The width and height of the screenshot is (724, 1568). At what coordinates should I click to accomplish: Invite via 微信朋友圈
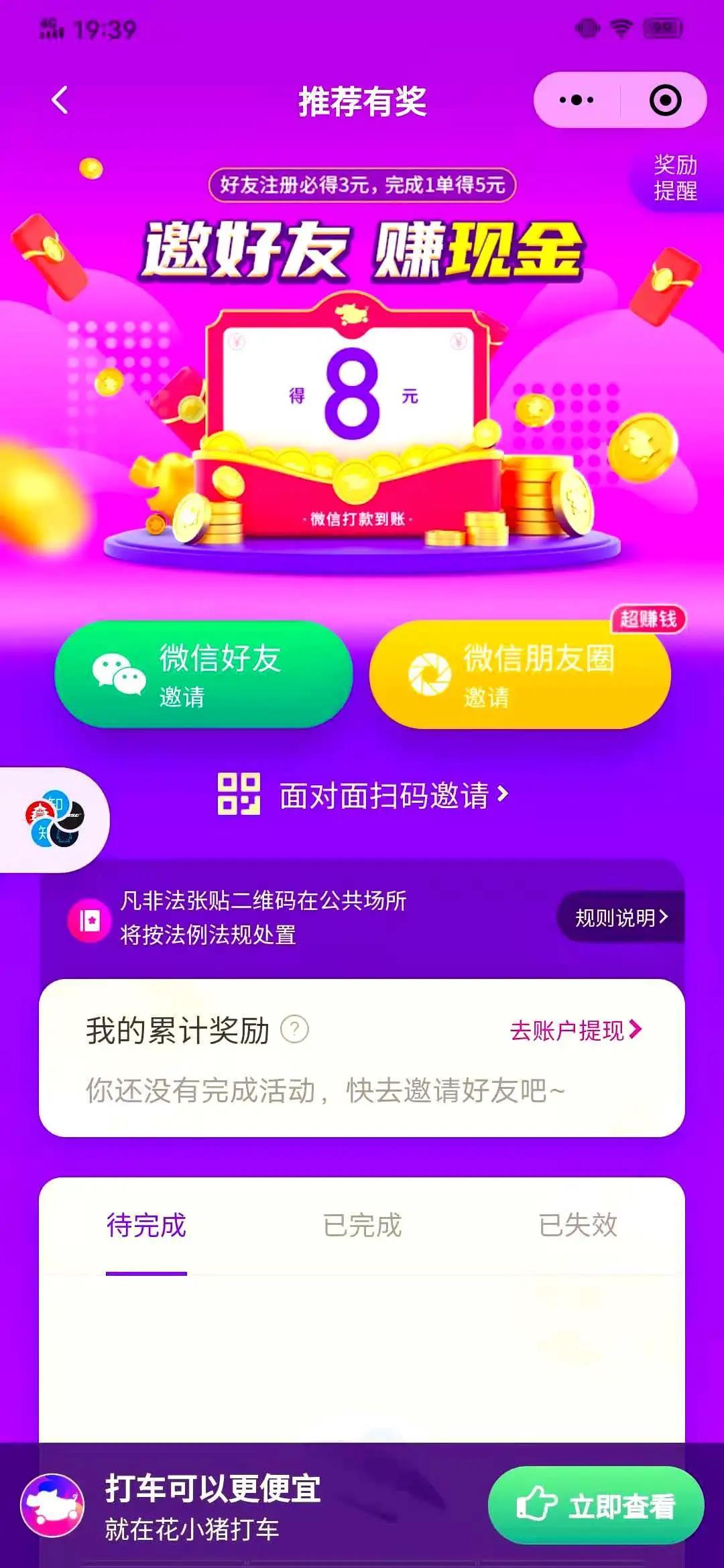520,675
